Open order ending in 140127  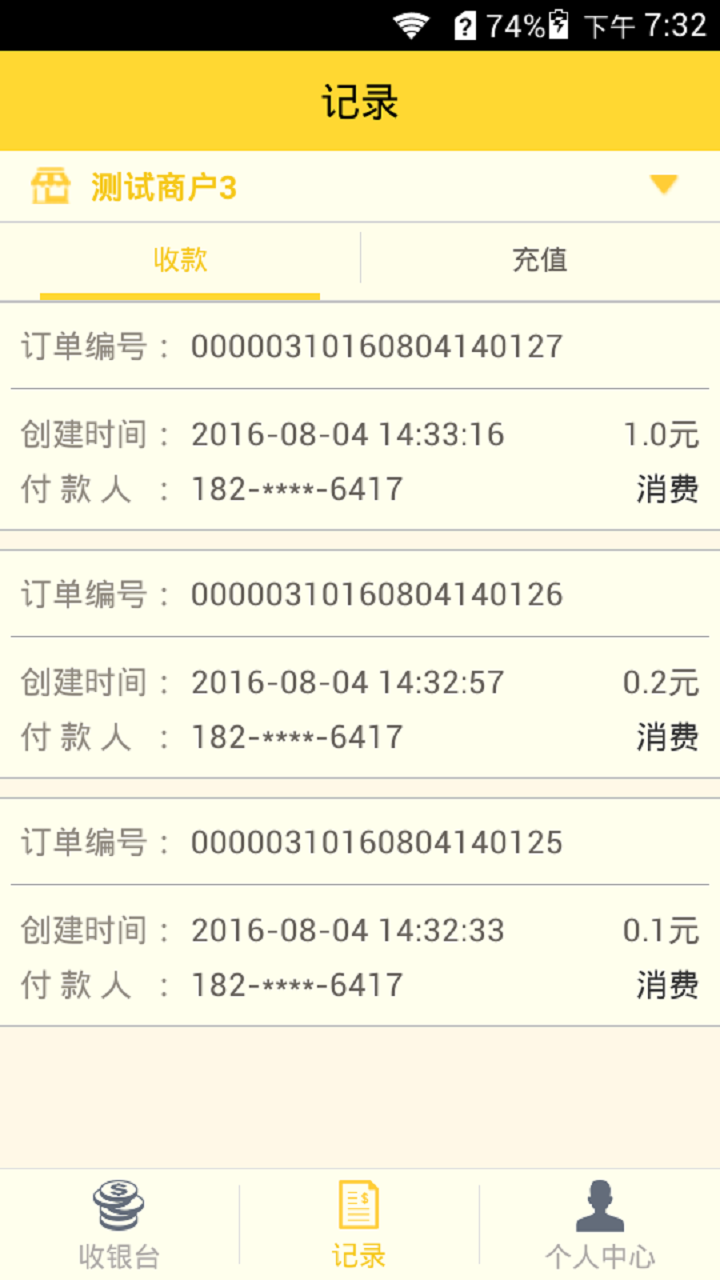click(360, 416)
